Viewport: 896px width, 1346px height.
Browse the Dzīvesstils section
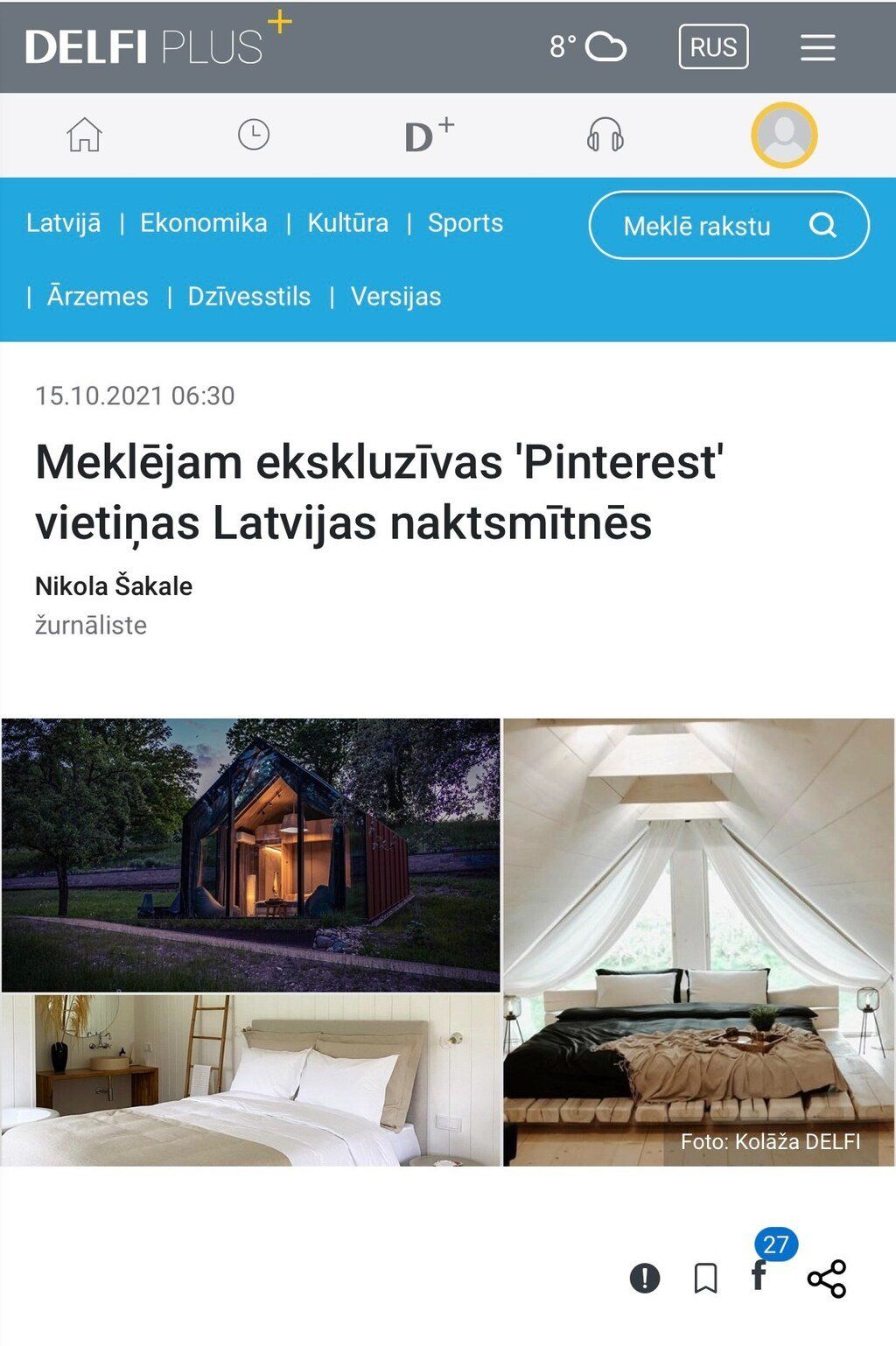pyautogui.click(x=249, y=297)
